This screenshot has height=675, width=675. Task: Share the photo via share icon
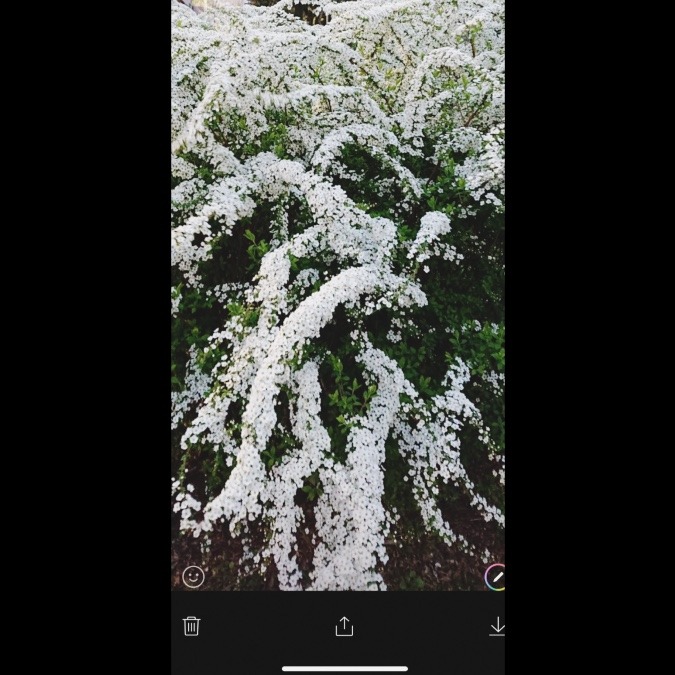(x=344, y=626)
